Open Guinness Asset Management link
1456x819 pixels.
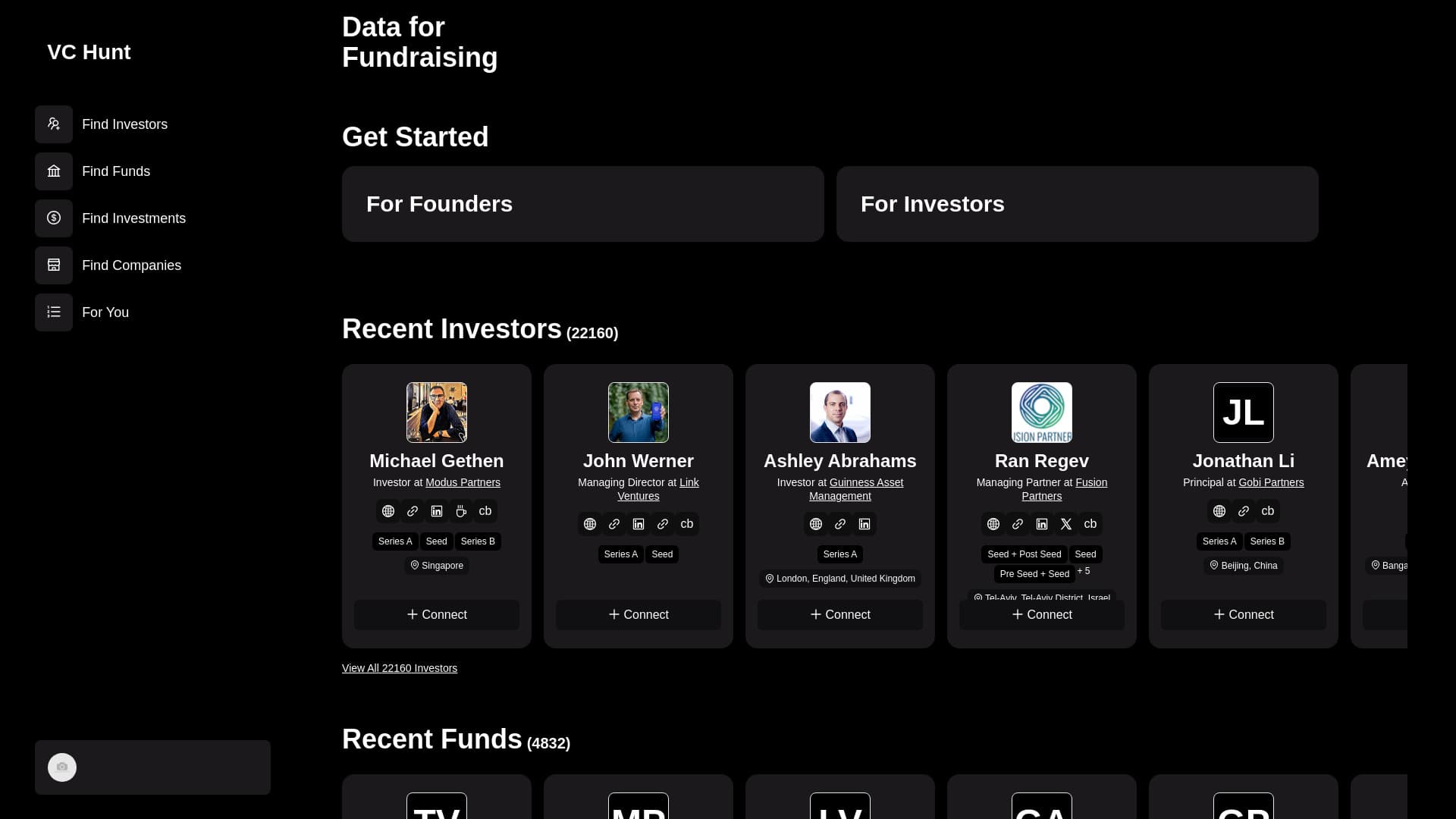click(x=855, y=489)
